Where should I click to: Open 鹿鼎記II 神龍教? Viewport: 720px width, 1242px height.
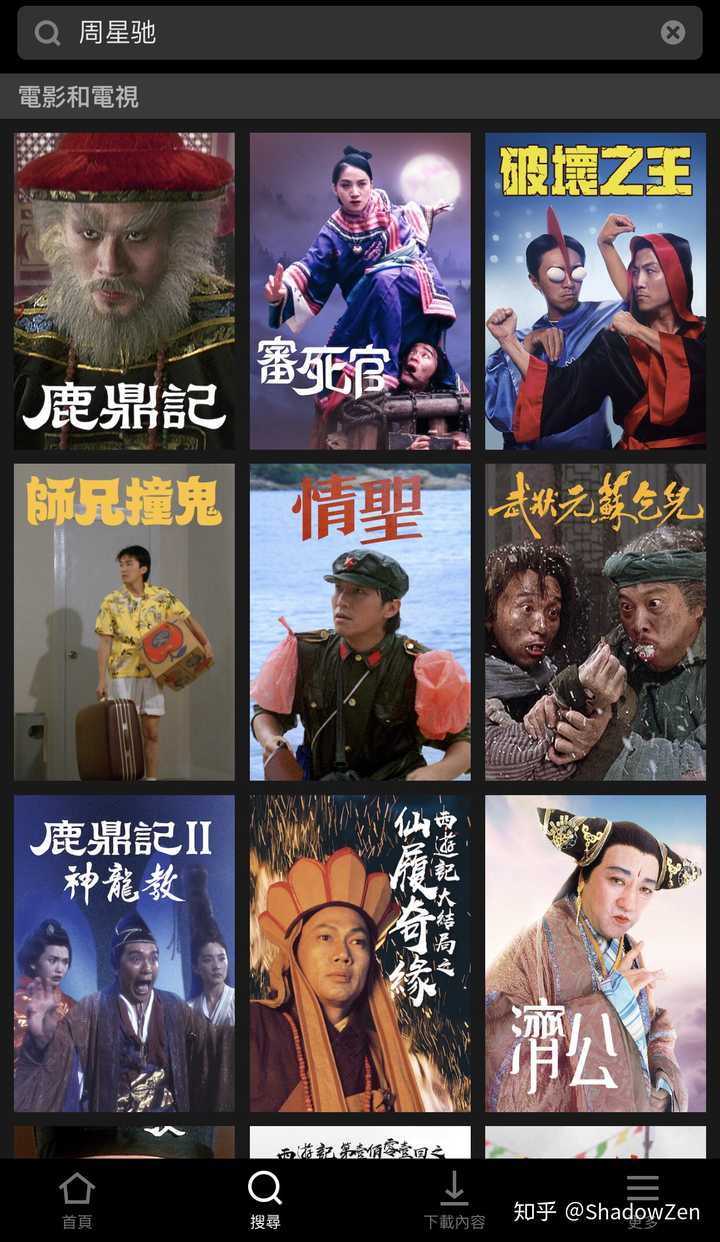(x=124, y=953)
